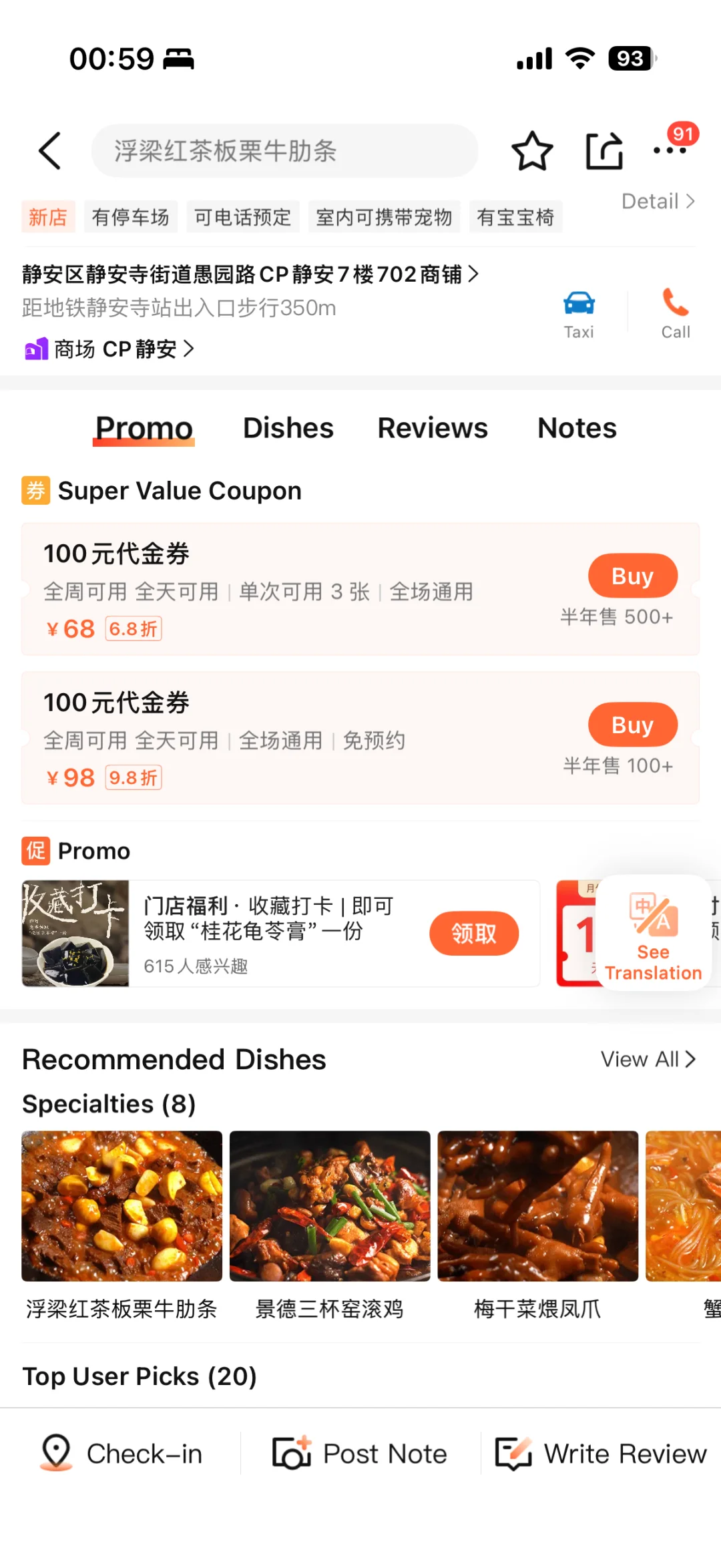Expand View All recommended dishes
This screenshot has width=721, height=1568.
648,1059
